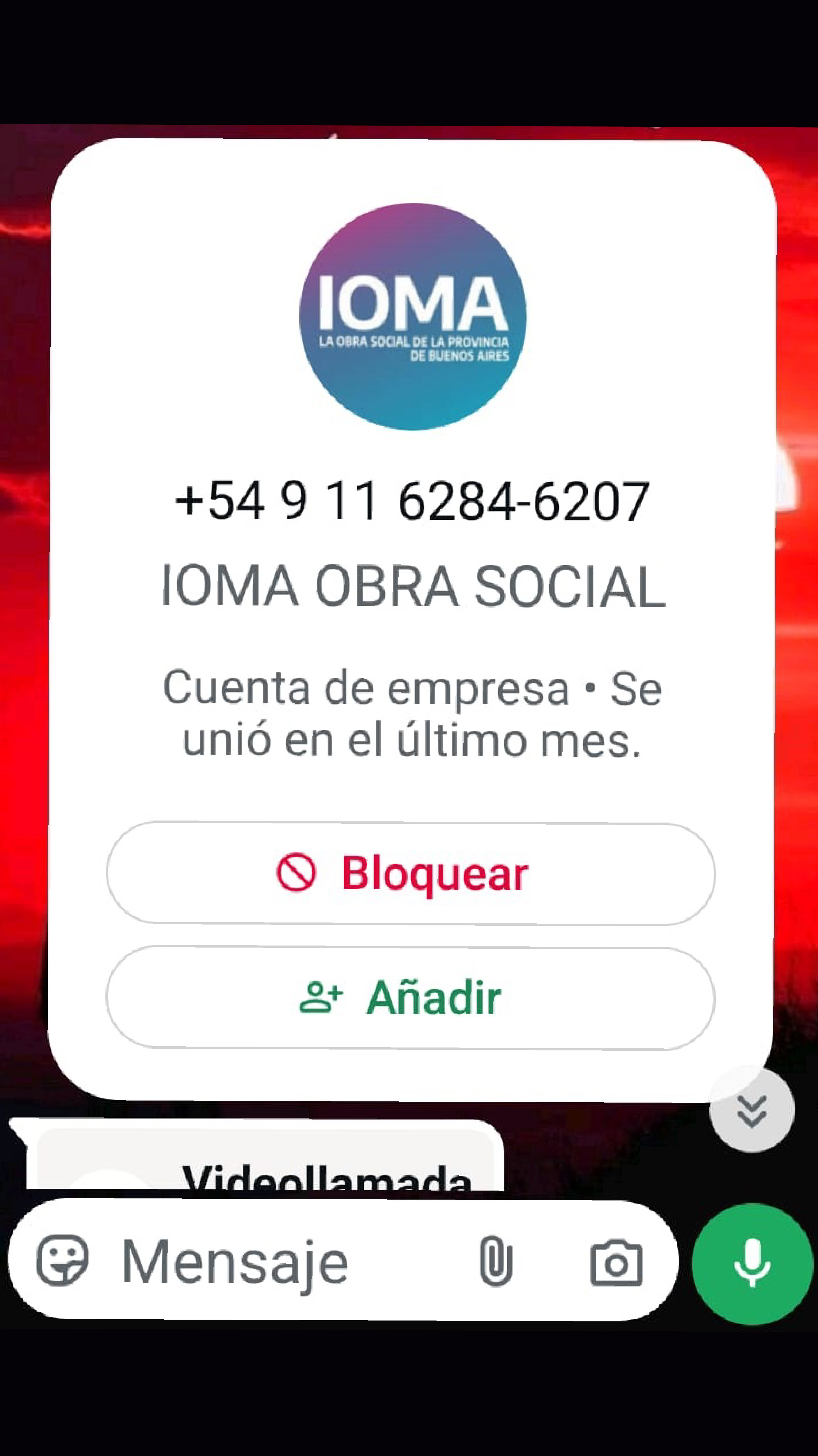Image resolution: width=818 pixels, height=1456 pixels.
Task: Attach a file with the paperclip icon
Action: (x=496, y=1261)
